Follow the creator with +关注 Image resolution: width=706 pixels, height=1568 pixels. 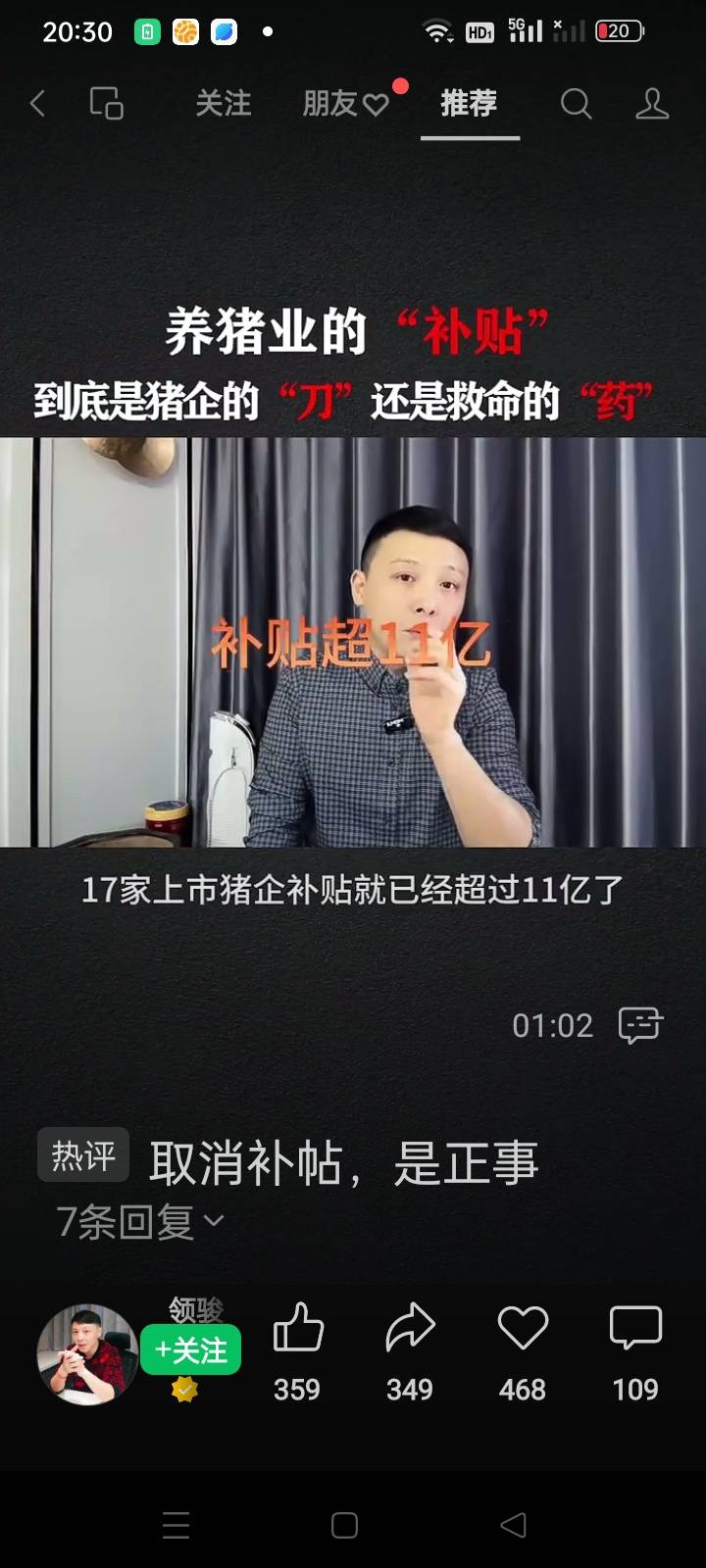tap(191, 1350)
